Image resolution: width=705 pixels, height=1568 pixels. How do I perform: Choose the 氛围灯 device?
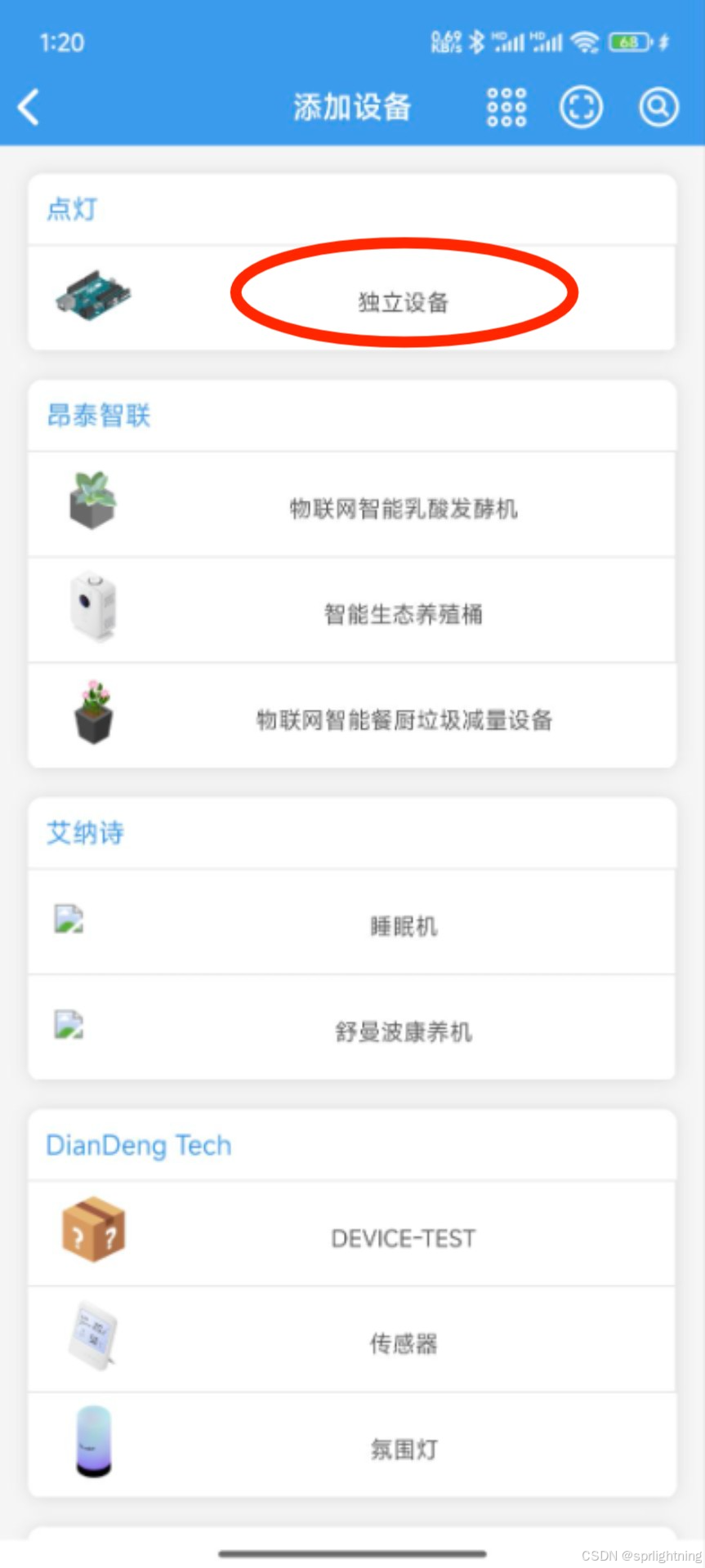pyautogui.click(x=404, y=1448)
